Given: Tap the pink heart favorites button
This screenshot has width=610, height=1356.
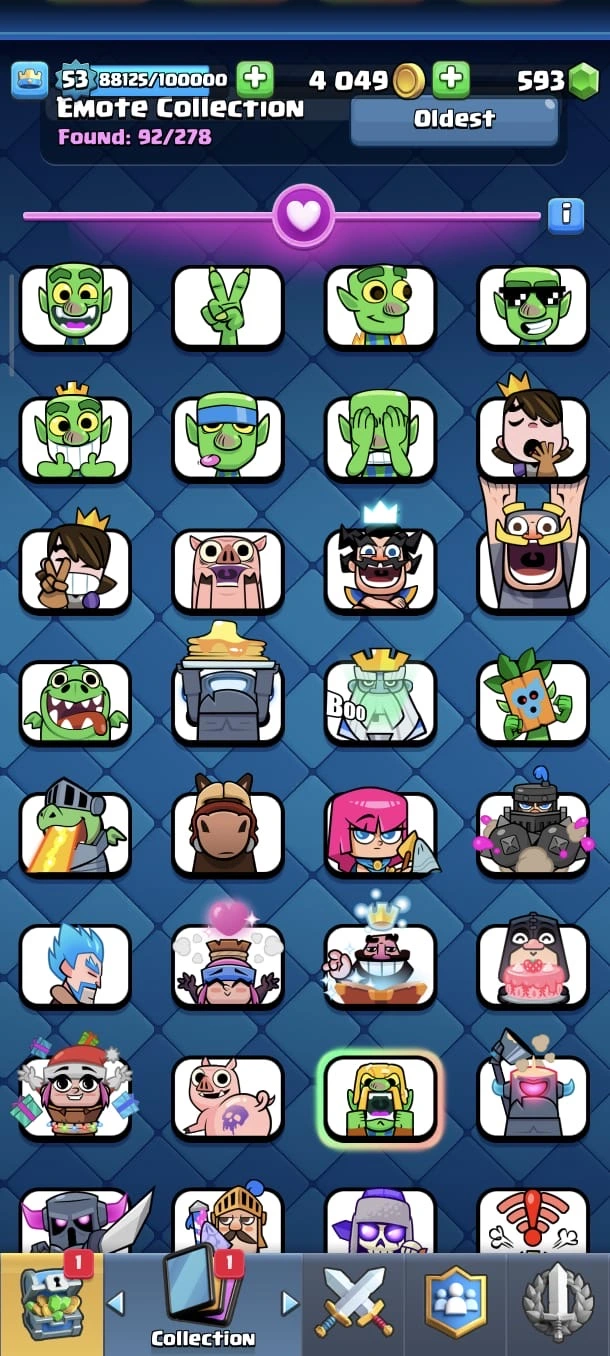Looking at the screenshot, I should (x=304, y=214).
